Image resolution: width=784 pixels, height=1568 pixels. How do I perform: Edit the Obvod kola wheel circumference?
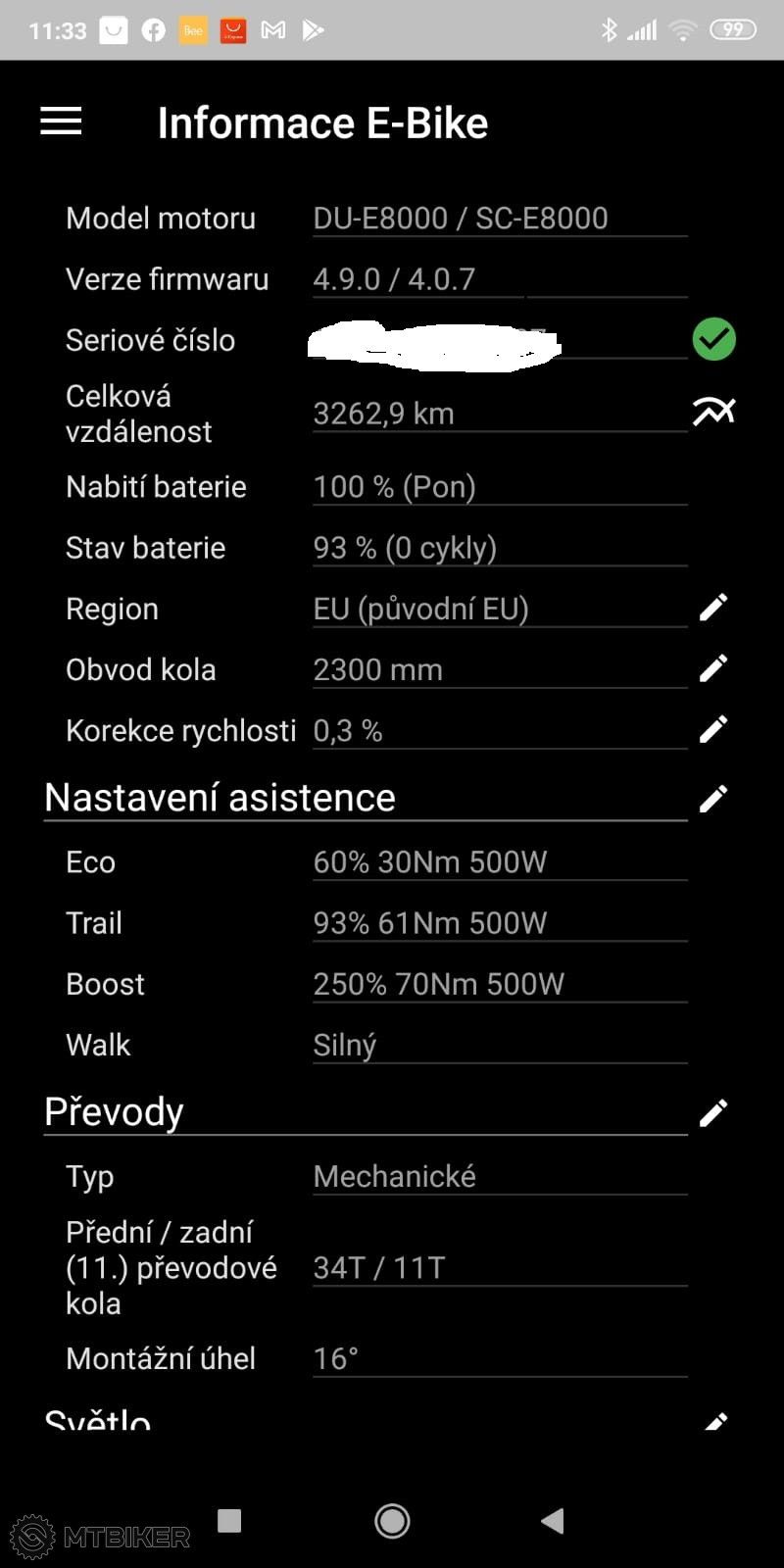(713, 668)
